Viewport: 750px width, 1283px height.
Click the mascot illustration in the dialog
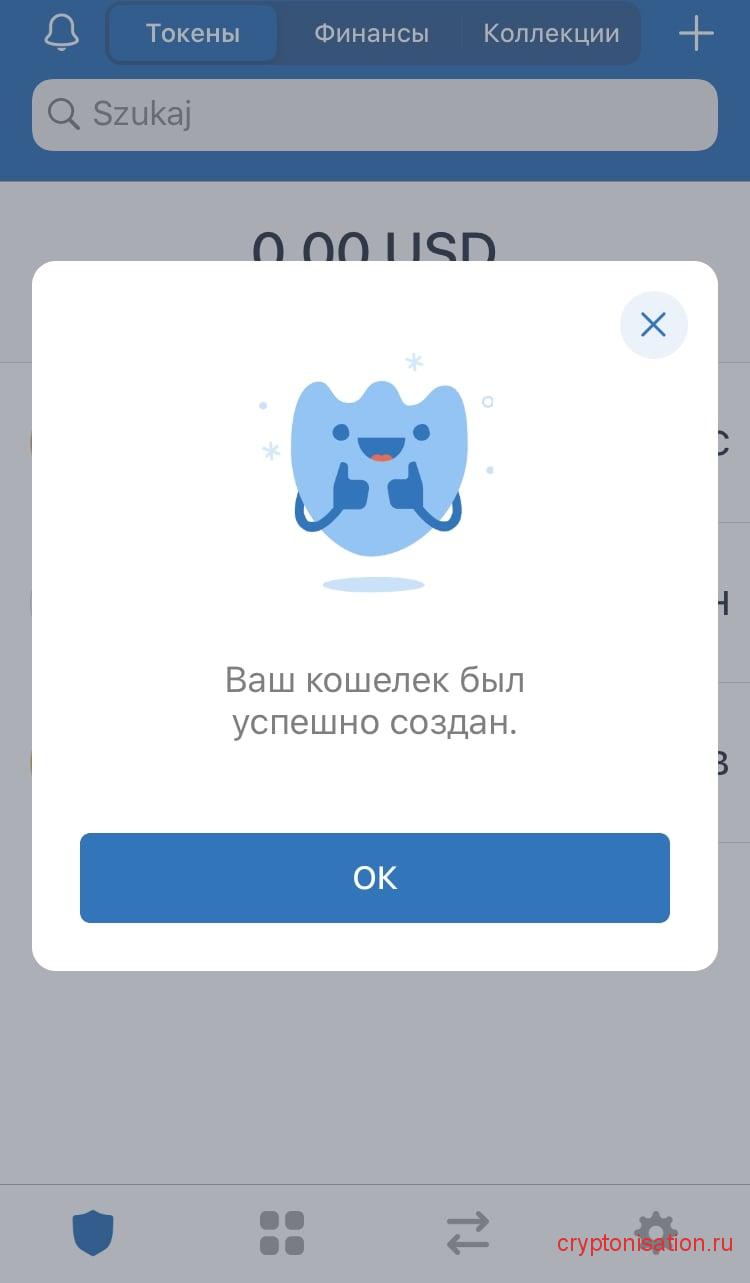pos(375,470)
